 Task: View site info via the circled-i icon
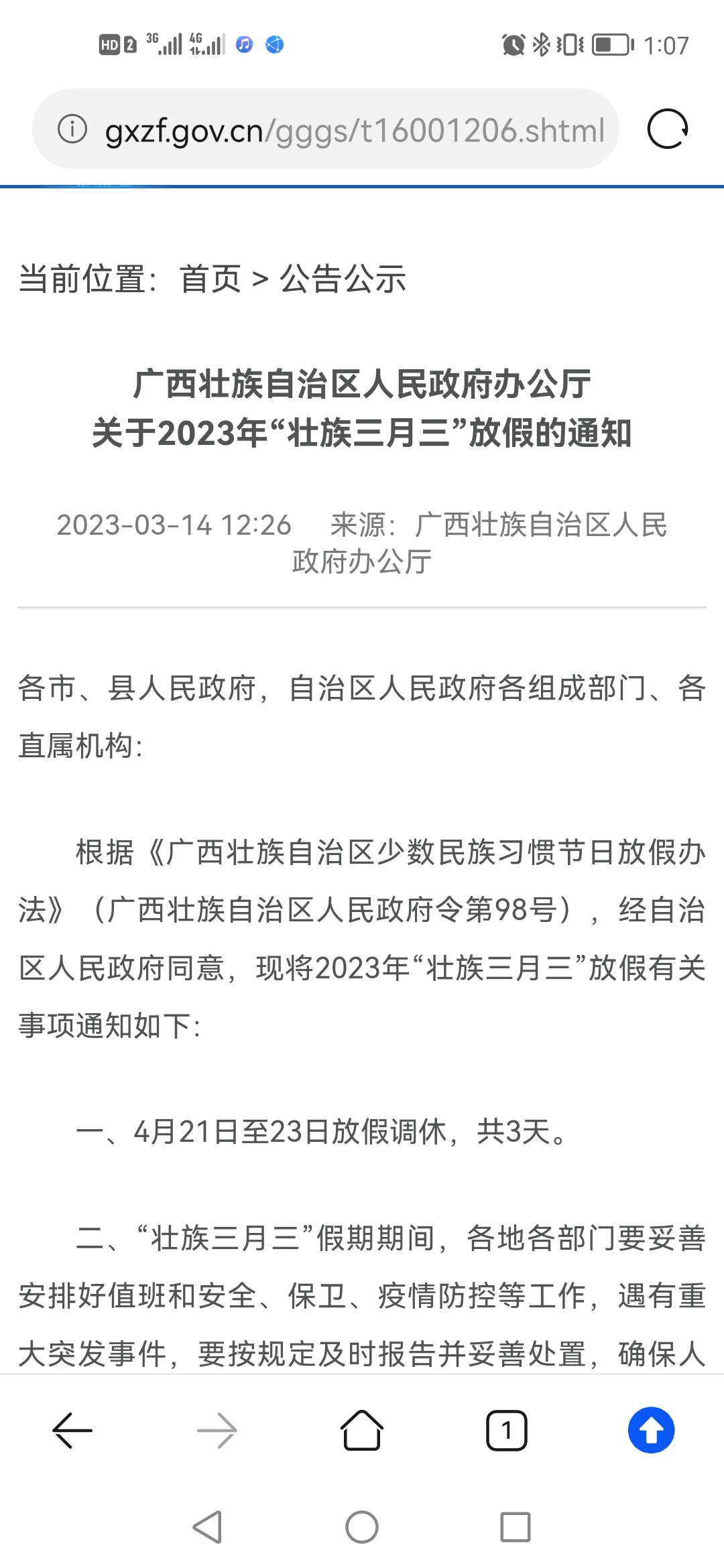coord(72,129)
